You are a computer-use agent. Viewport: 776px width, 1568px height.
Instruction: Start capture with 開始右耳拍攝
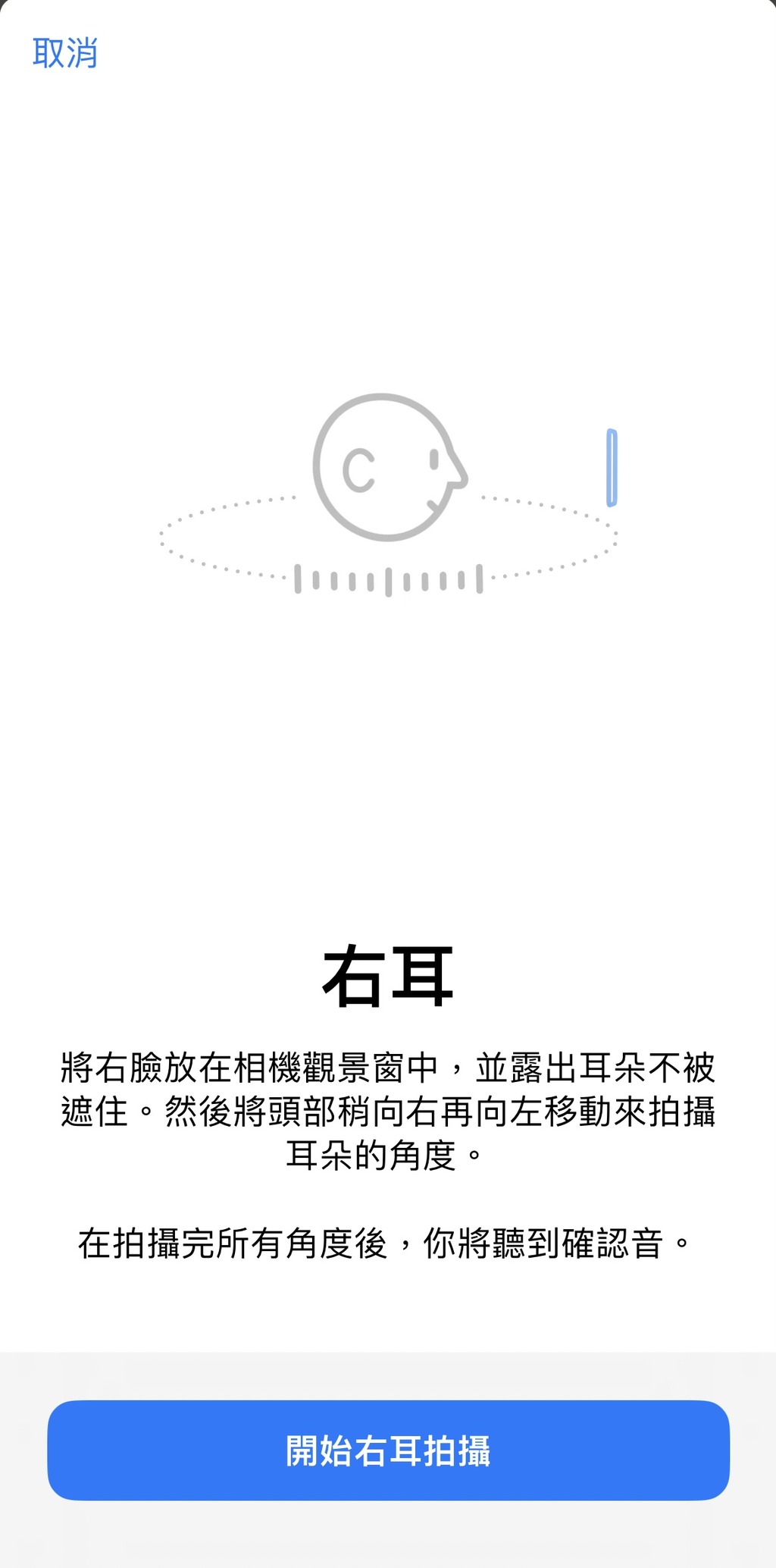coord(388,1450)
